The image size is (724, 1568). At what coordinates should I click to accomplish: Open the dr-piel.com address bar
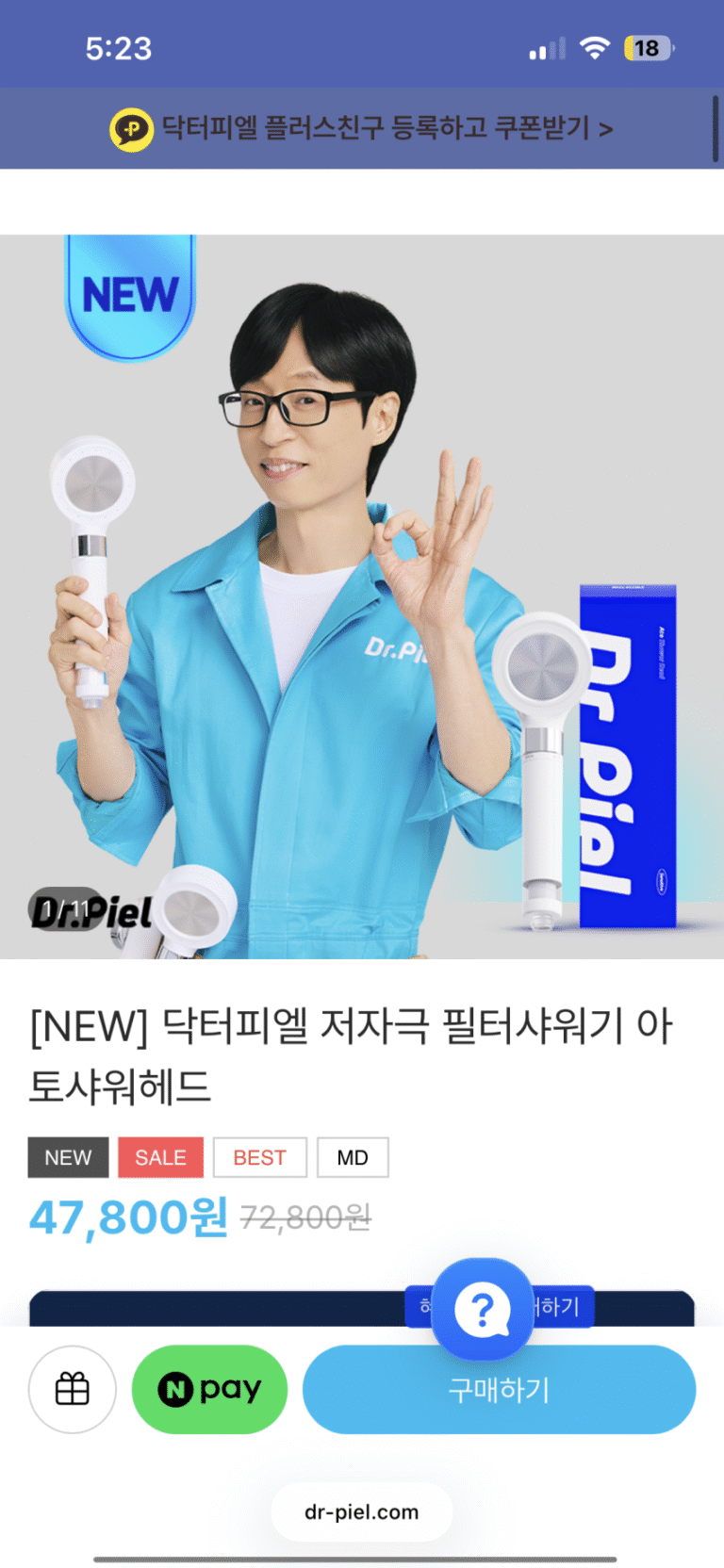tap(362, 1511)
